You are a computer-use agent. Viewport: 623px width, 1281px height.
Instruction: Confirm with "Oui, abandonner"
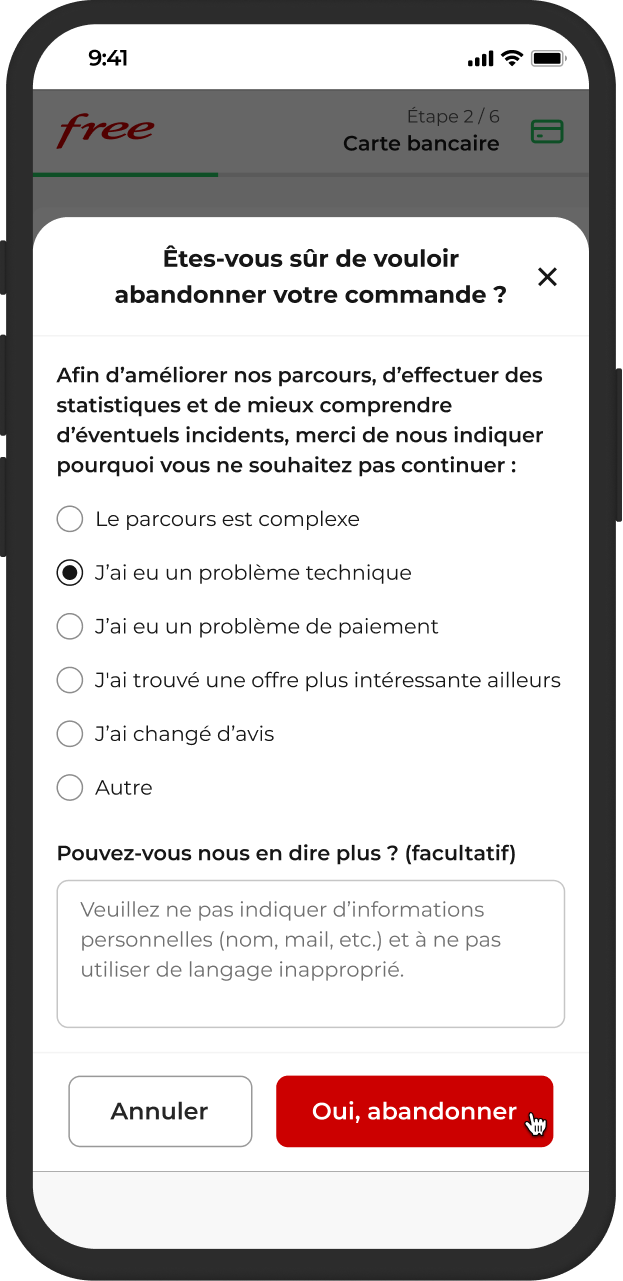click(414, 1111)
